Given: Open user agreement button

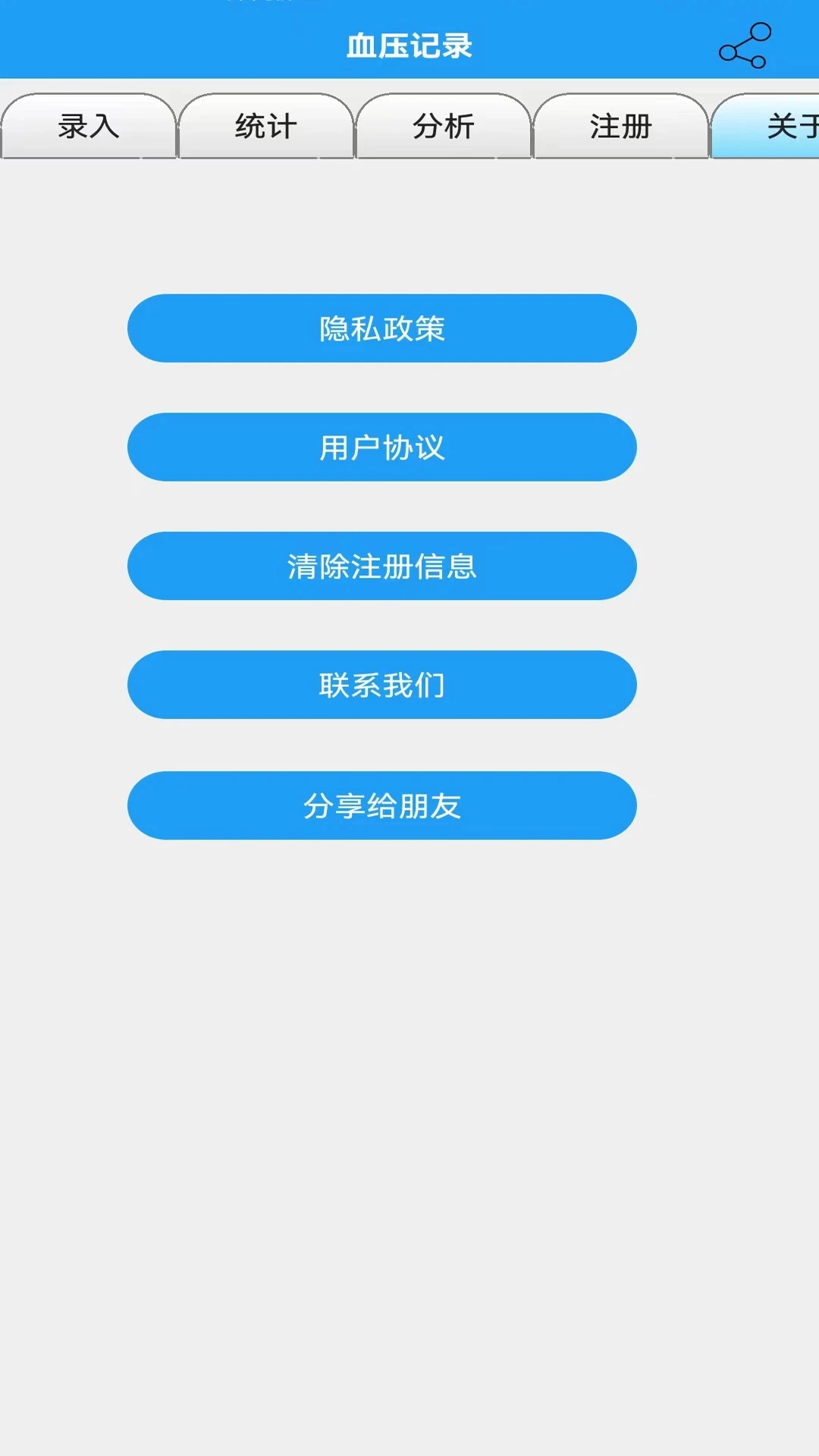Looking at the screenshot, I should coord(381,447).
